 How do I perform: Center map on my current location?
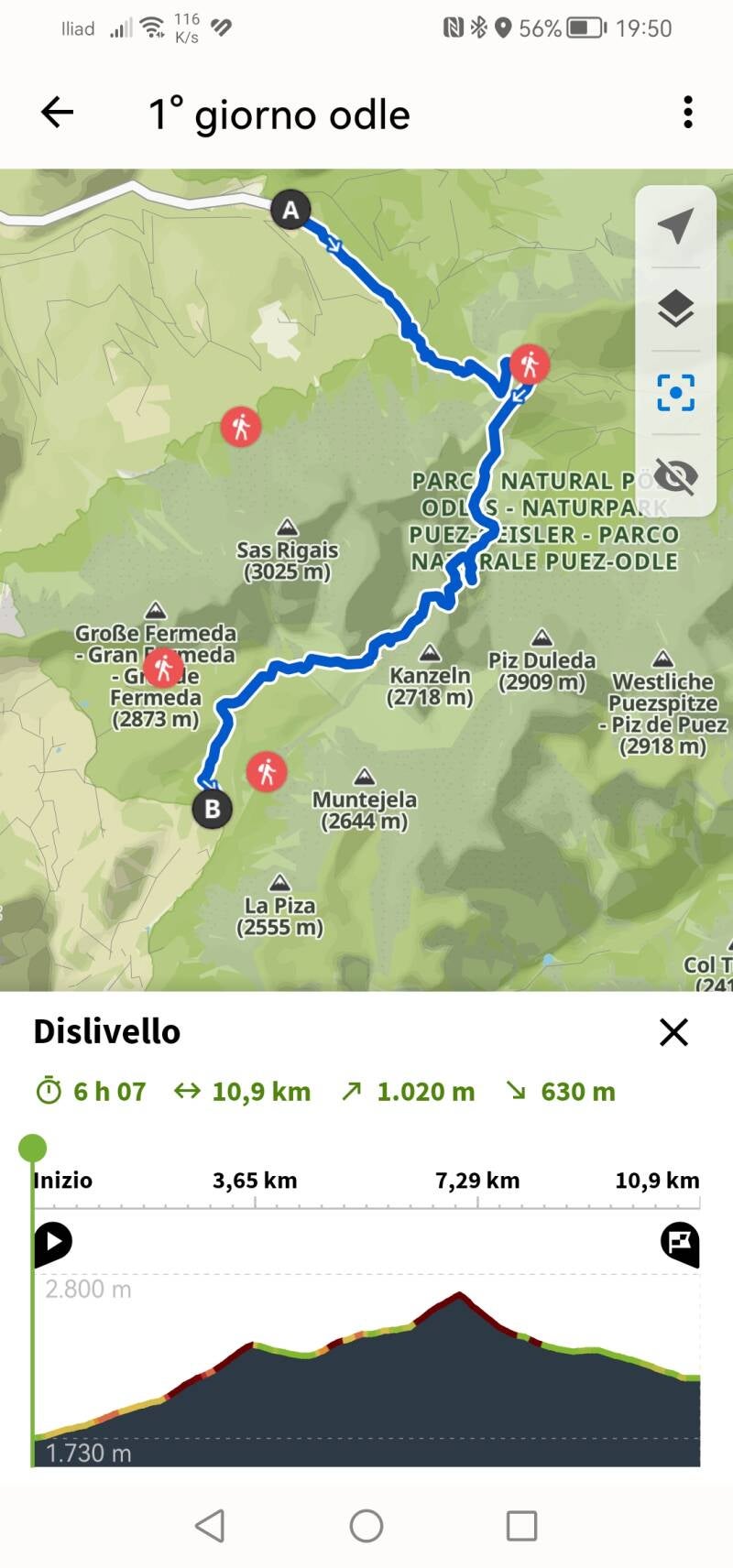point(675,226)
